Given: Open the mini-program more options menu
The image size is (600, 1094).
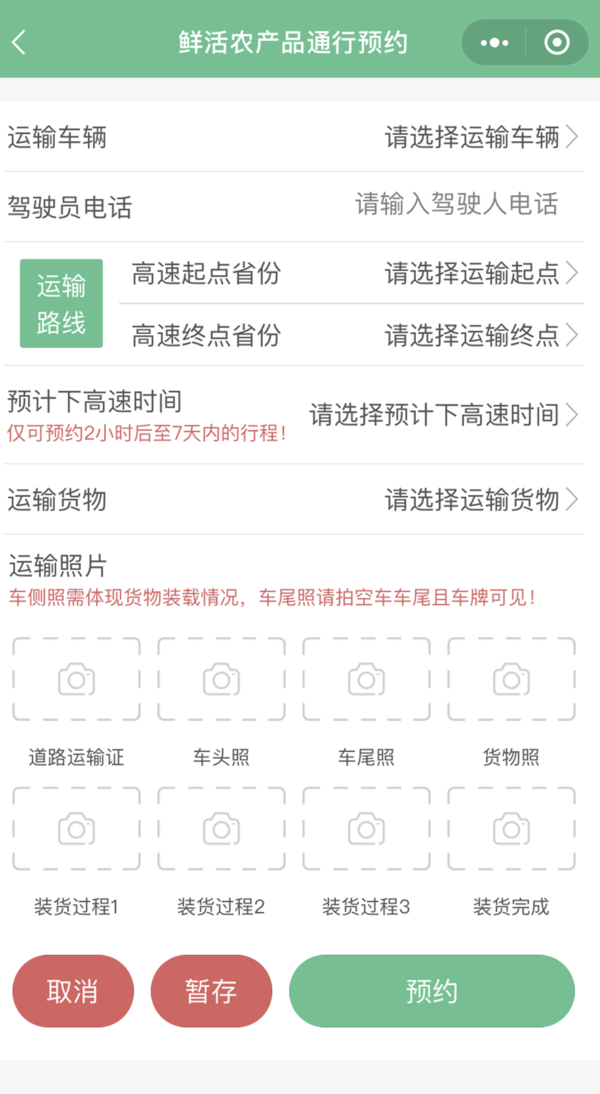Looking at the screenshot, I should point(495,43).
